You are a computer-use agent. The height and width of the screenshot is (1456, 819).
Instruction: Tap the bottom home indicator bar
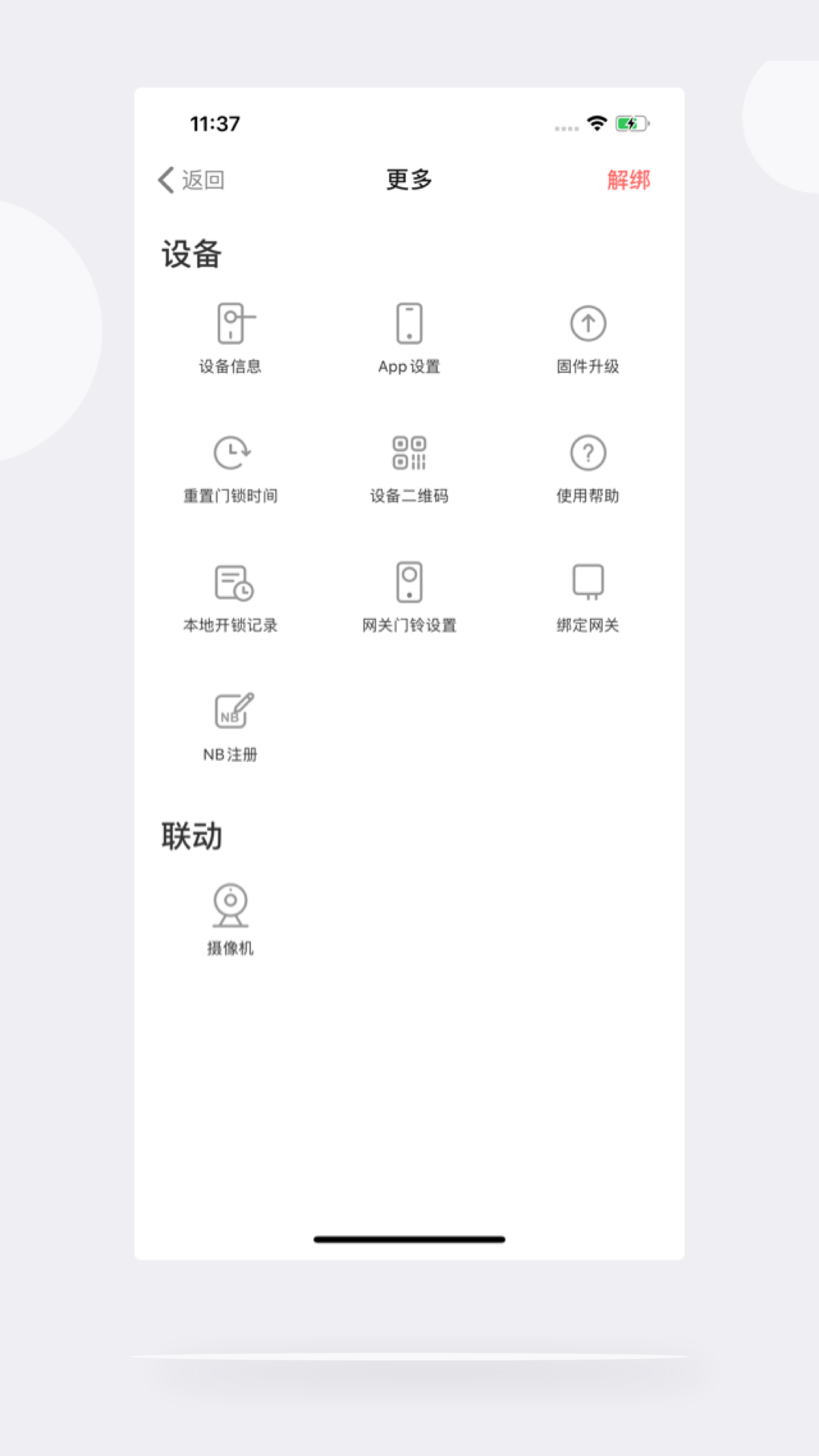(x=409, y=1239)
